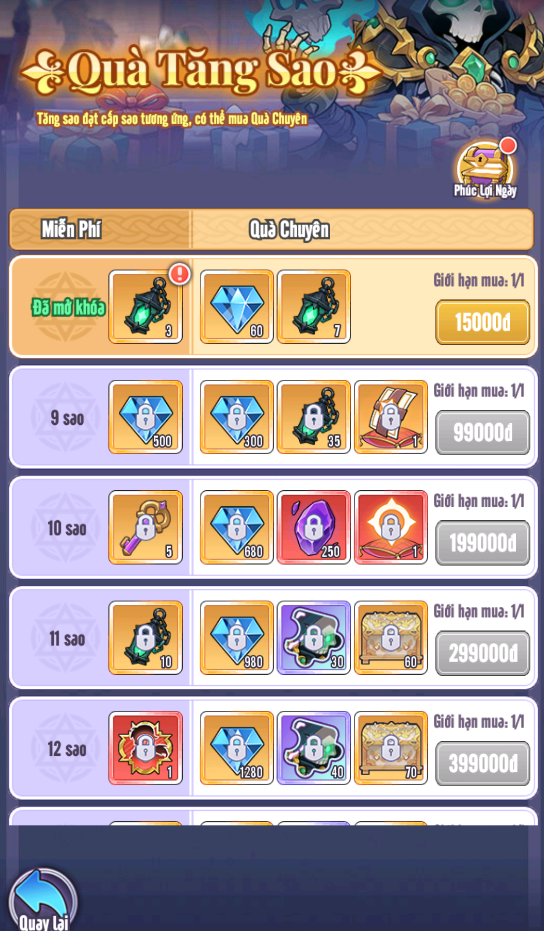The width and height of the screenshot is (544, 931).
Task: Tap the 199000đ price button
Action: [482, 543]
